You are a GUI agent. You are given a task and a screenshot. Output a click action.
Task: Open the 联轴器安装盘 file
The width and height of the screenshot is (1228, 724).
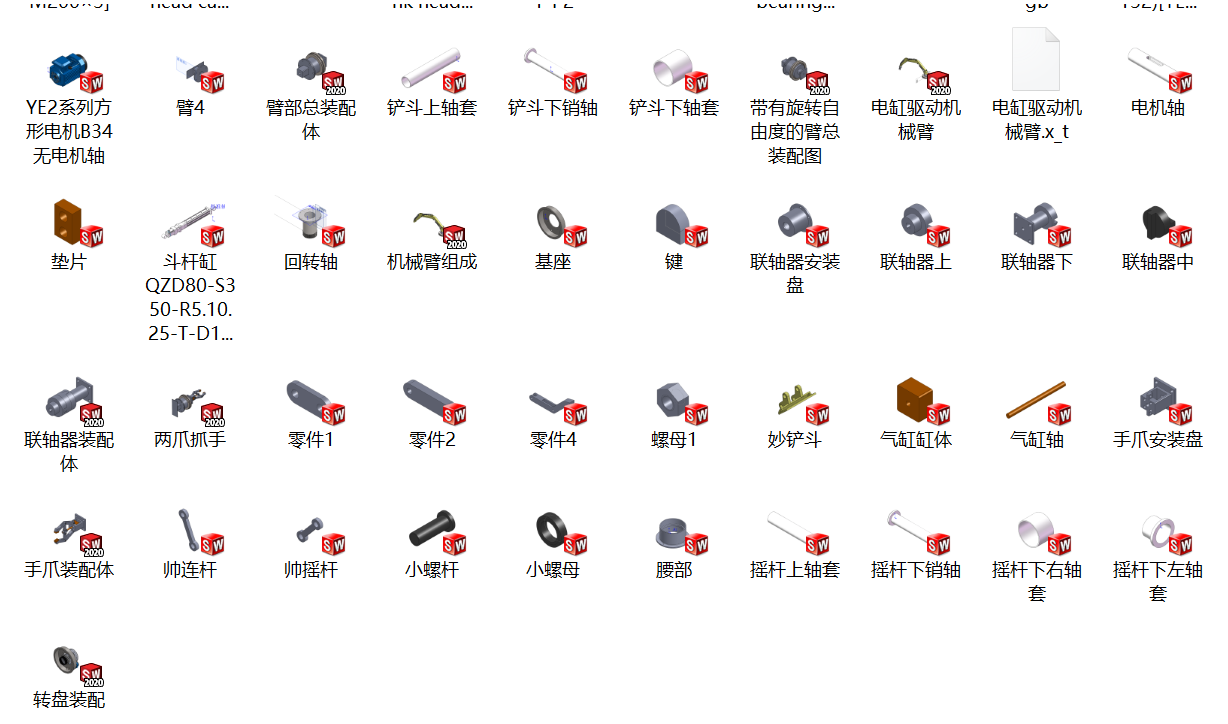(795, 226)
